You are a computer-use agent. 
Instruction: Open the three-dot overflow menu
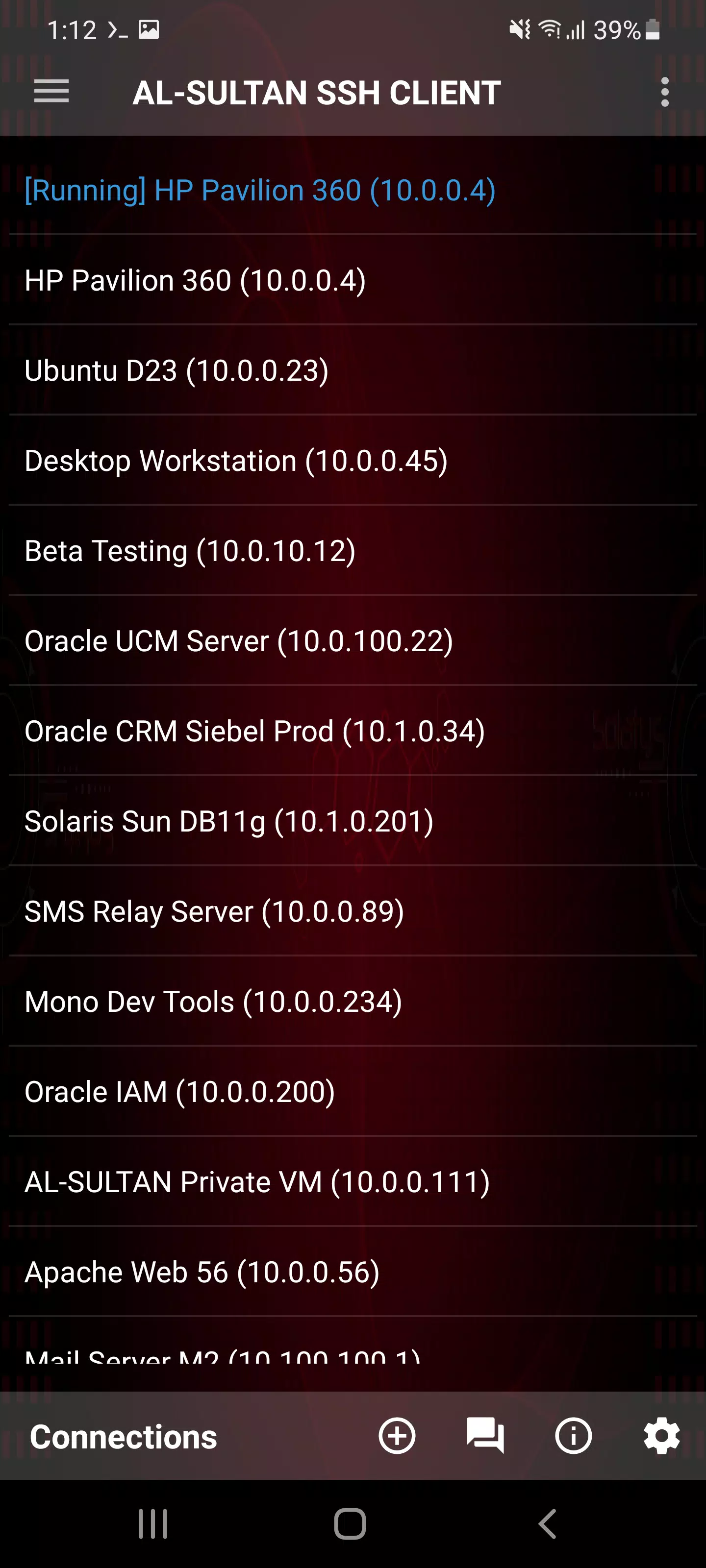(665, 92)
